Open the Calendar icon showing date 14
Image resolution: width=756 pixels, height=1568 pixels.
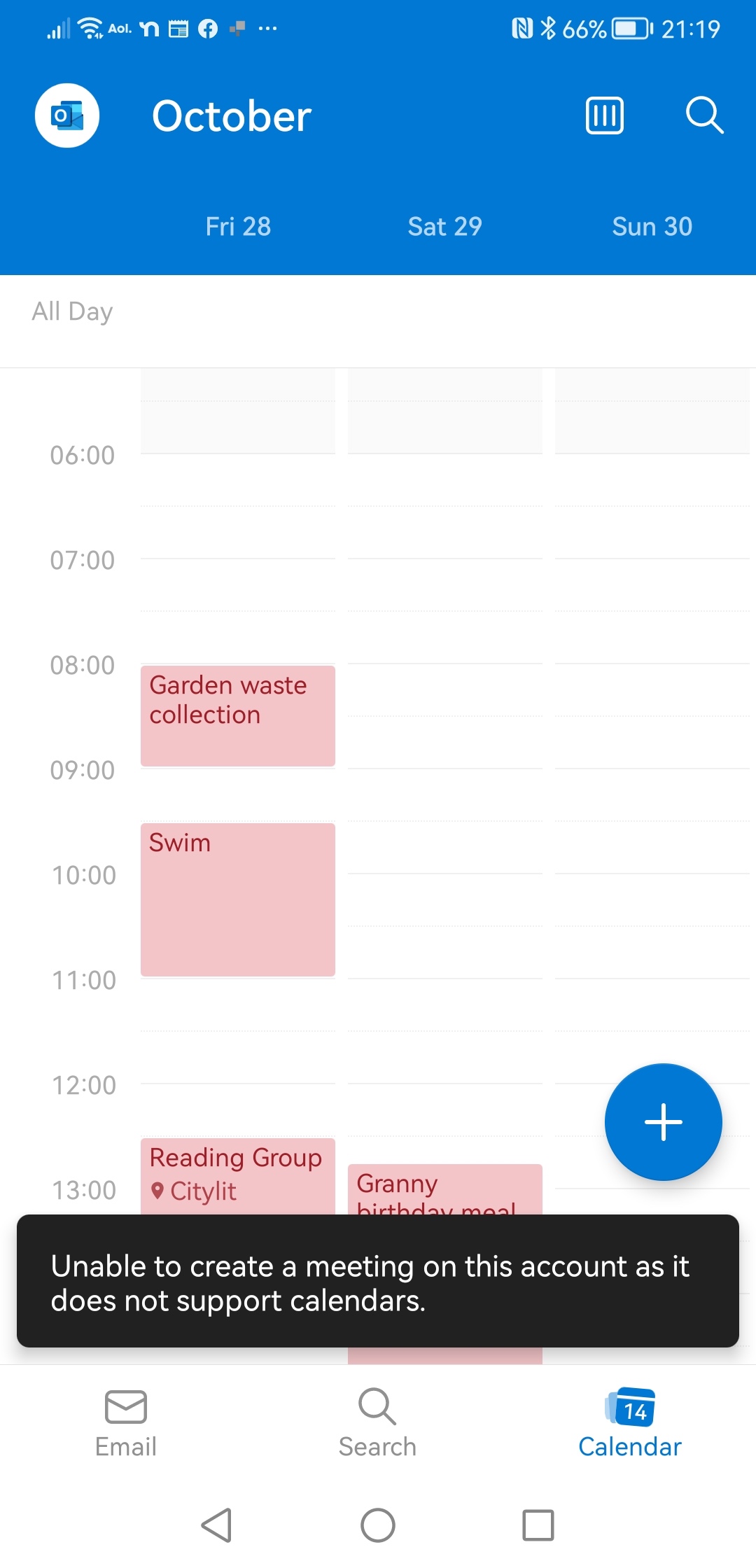click(629, 1407)
